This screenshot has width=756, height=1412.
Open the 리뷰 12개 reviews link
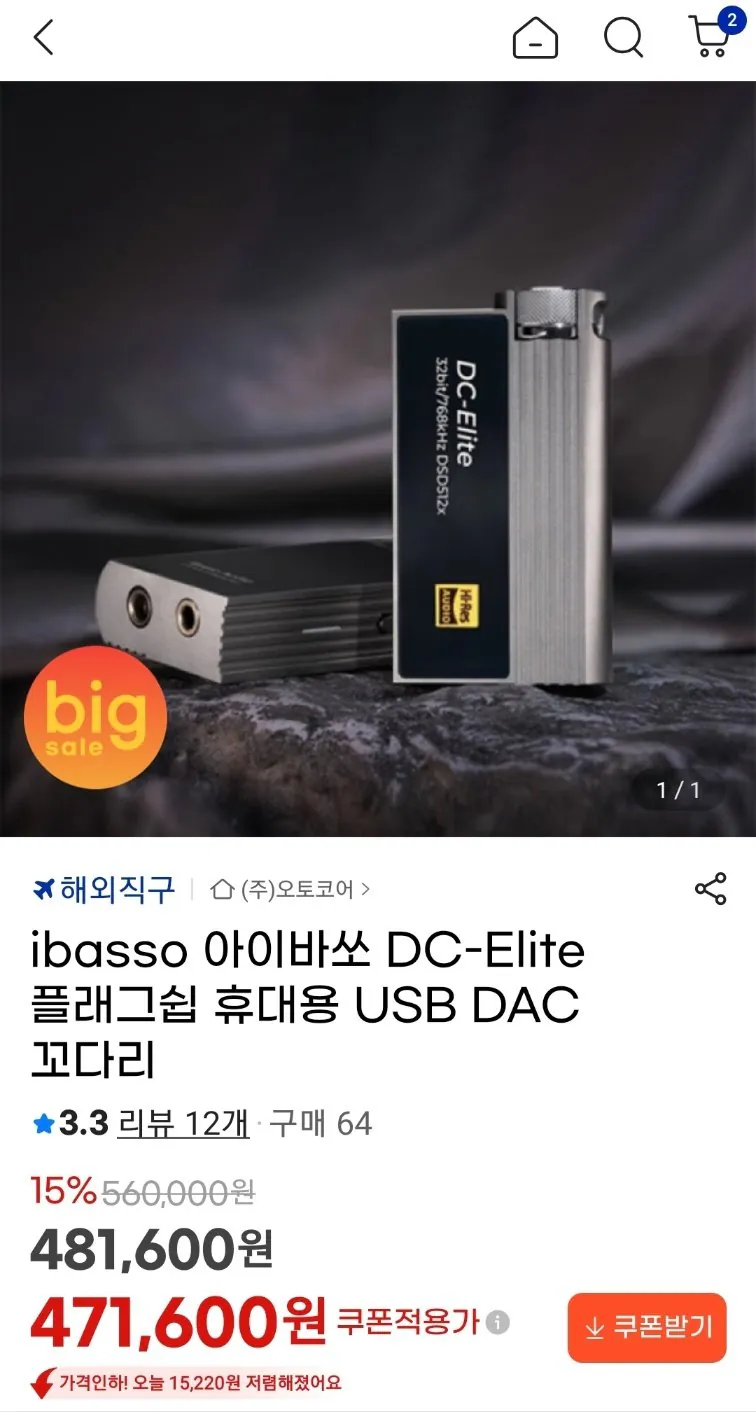pos(183,1123)
